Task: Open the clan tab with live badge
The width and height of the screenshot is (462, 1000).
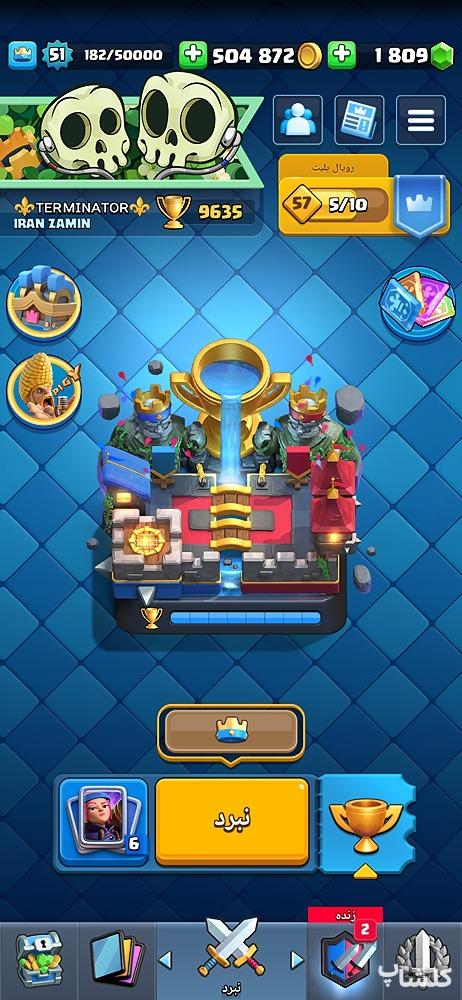Action: pyautogui.click(x=346, y=957)
